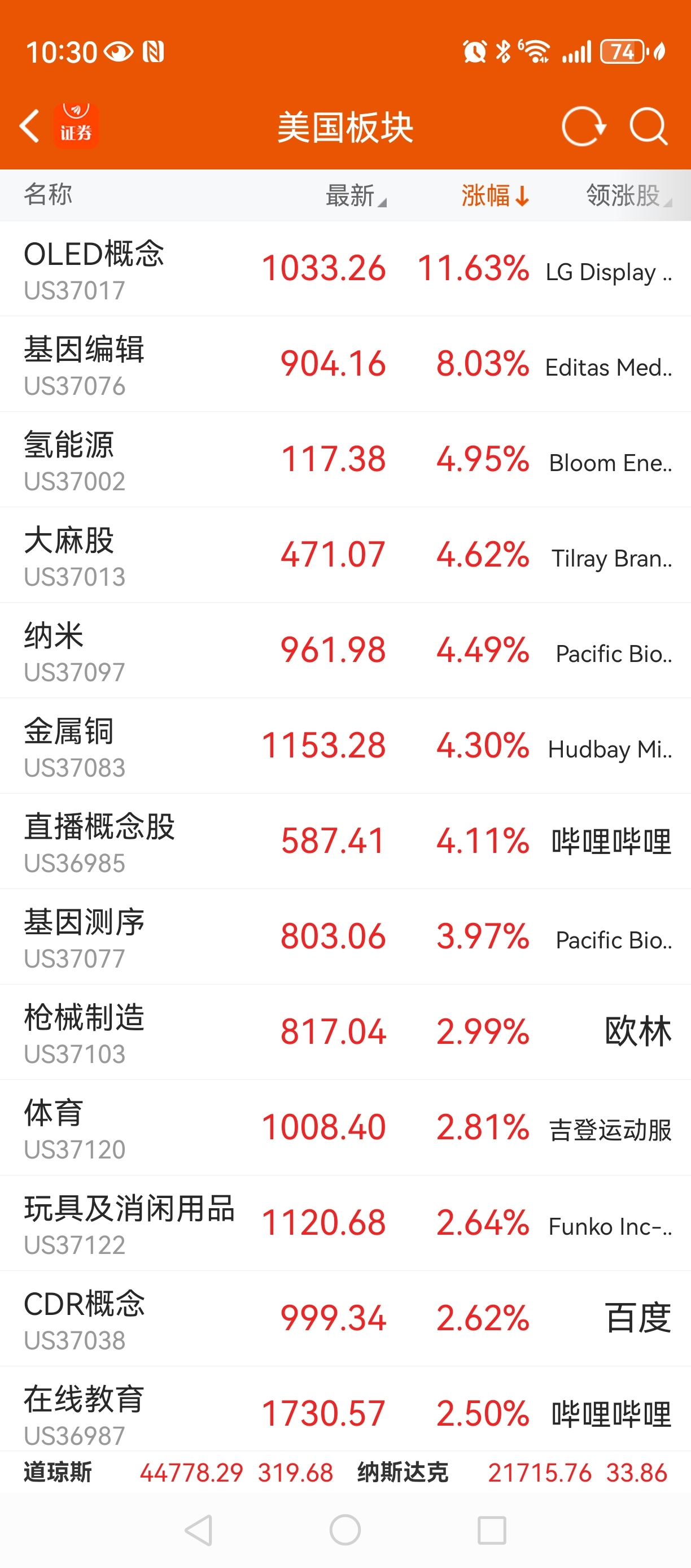691x1568 pixels.
Task: Tap the 领涨股 column header
Action: pos(628,195)
